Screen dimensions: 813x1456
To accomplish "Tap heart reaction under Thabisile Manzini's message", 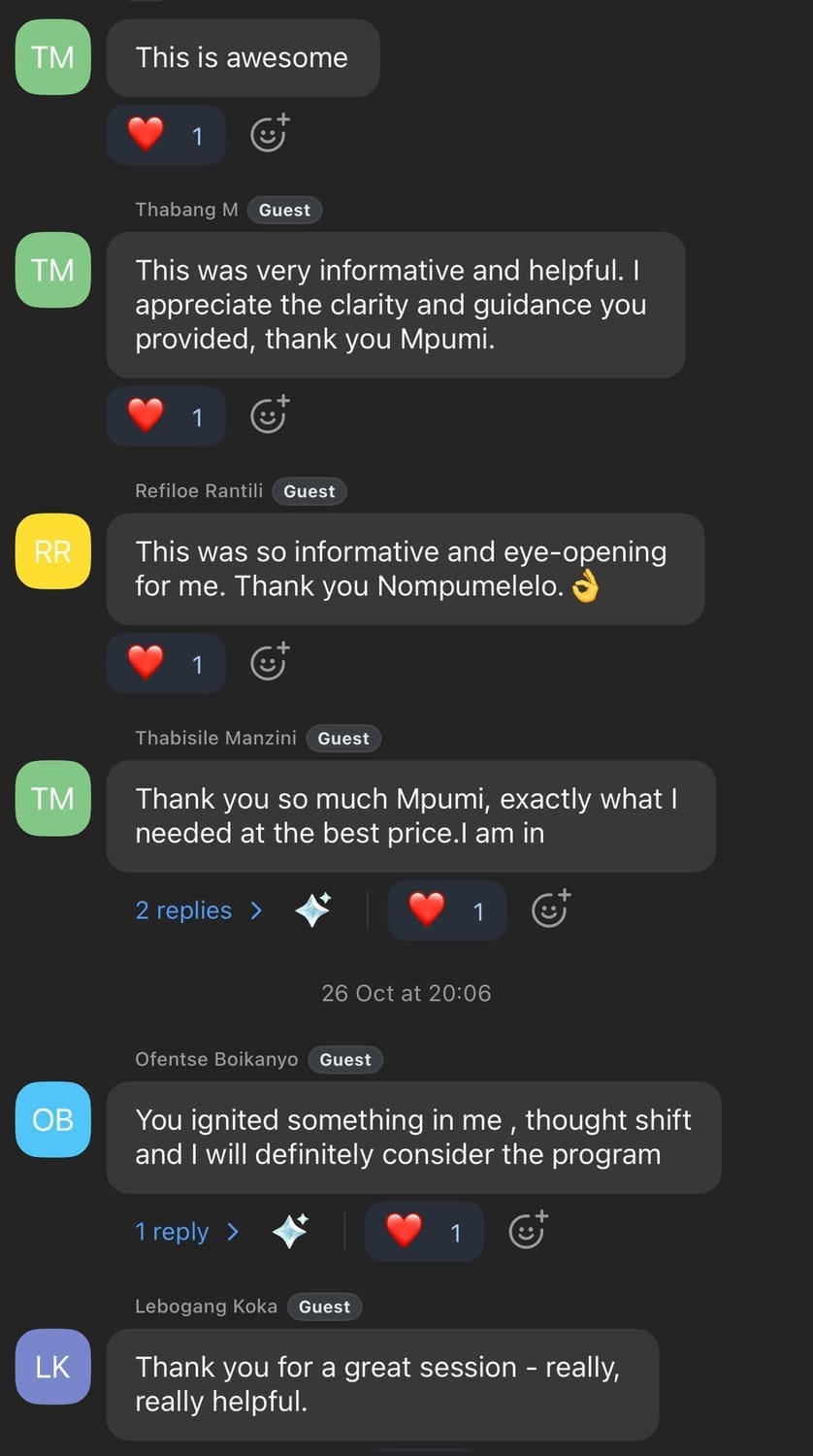I will (x=446, y=910).
